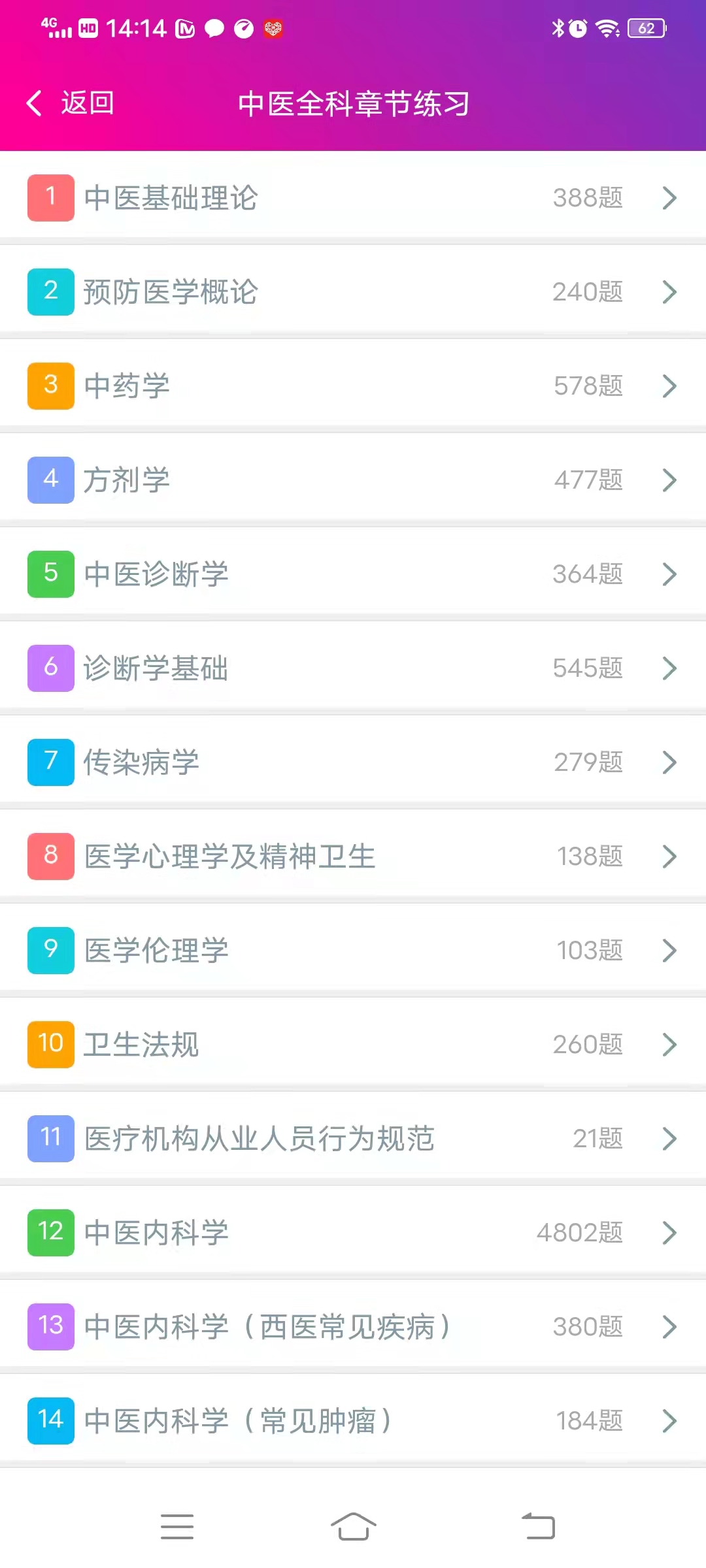Click the blue number 7 icon for 传染病学

(x=50, y=762)
